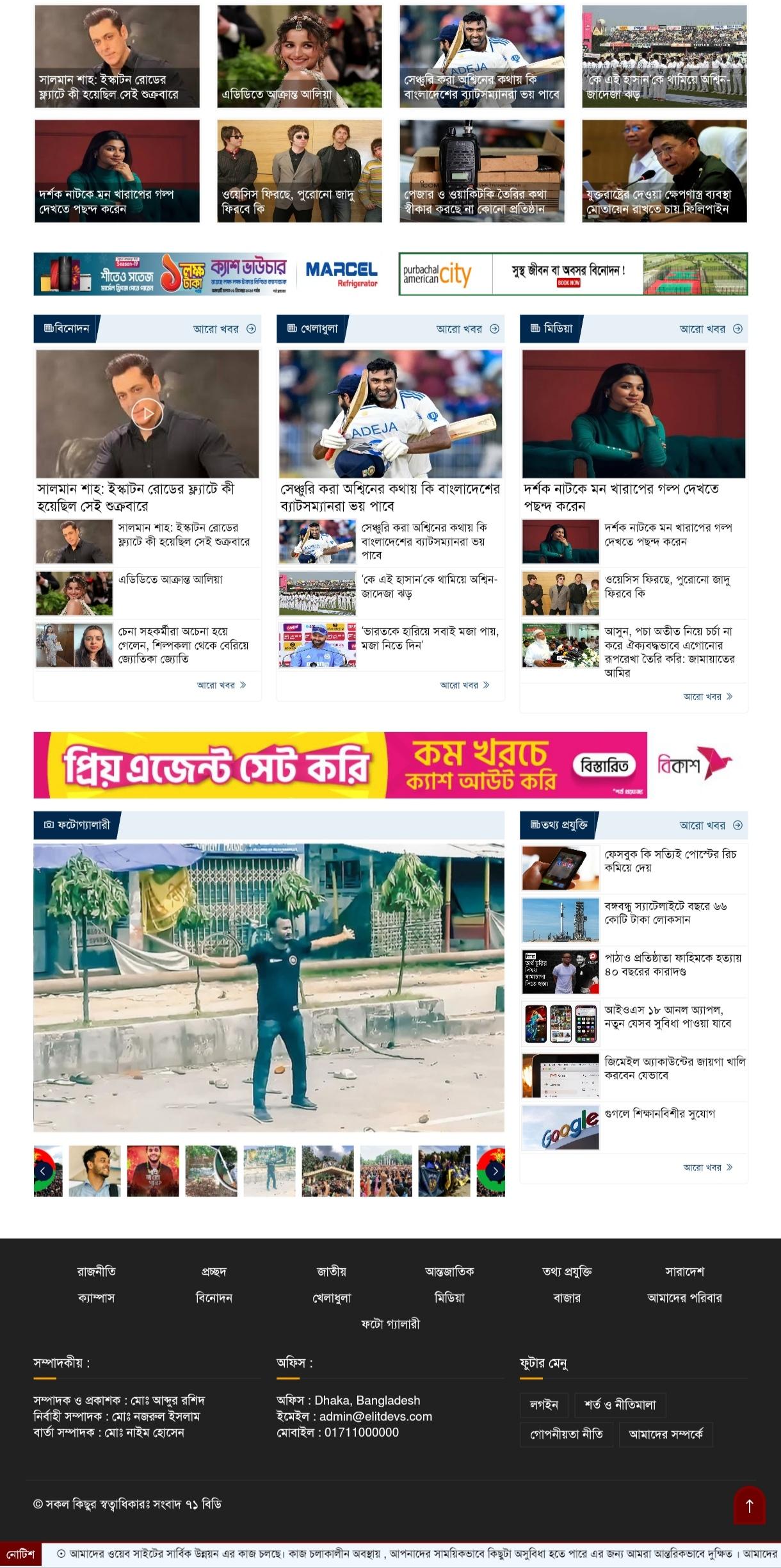Tap আরো খবর in the খেলাধুলা header
This screenshot has height=1568, width=781.
[x=467, y=329]
